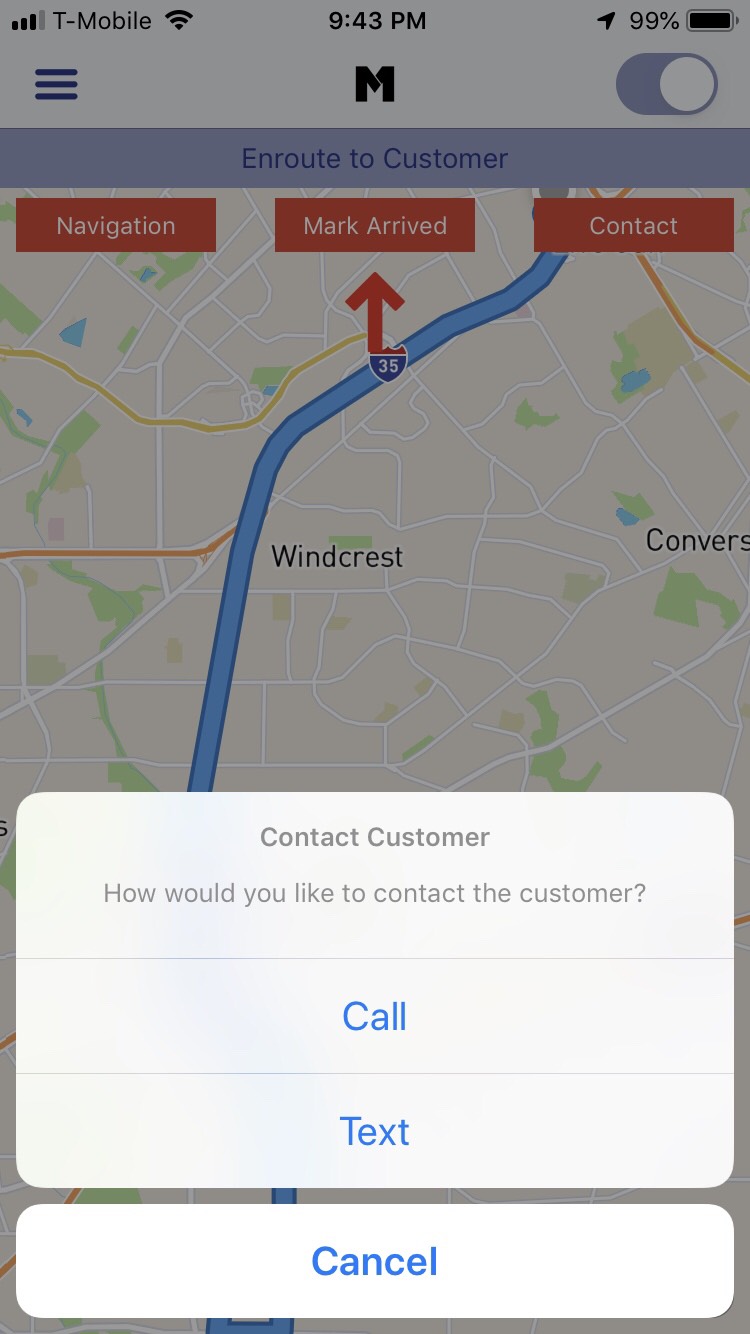Tap Mark Arrived button
Image resolution: width=750 pixels, height=1334 pixels.
point(375,225)
